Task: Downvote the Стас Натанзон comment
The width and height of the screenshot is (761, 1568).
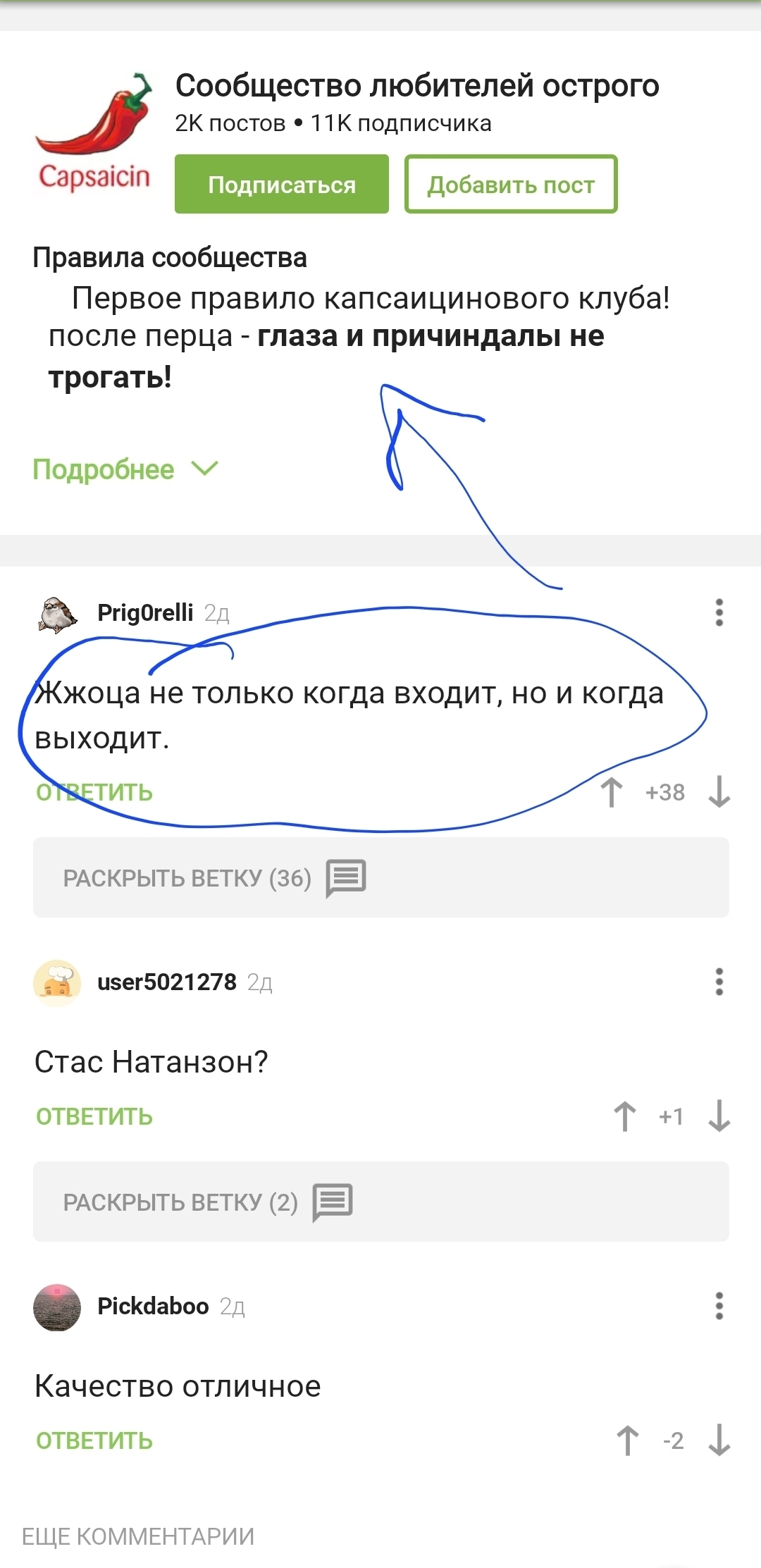Action: 719,1116
